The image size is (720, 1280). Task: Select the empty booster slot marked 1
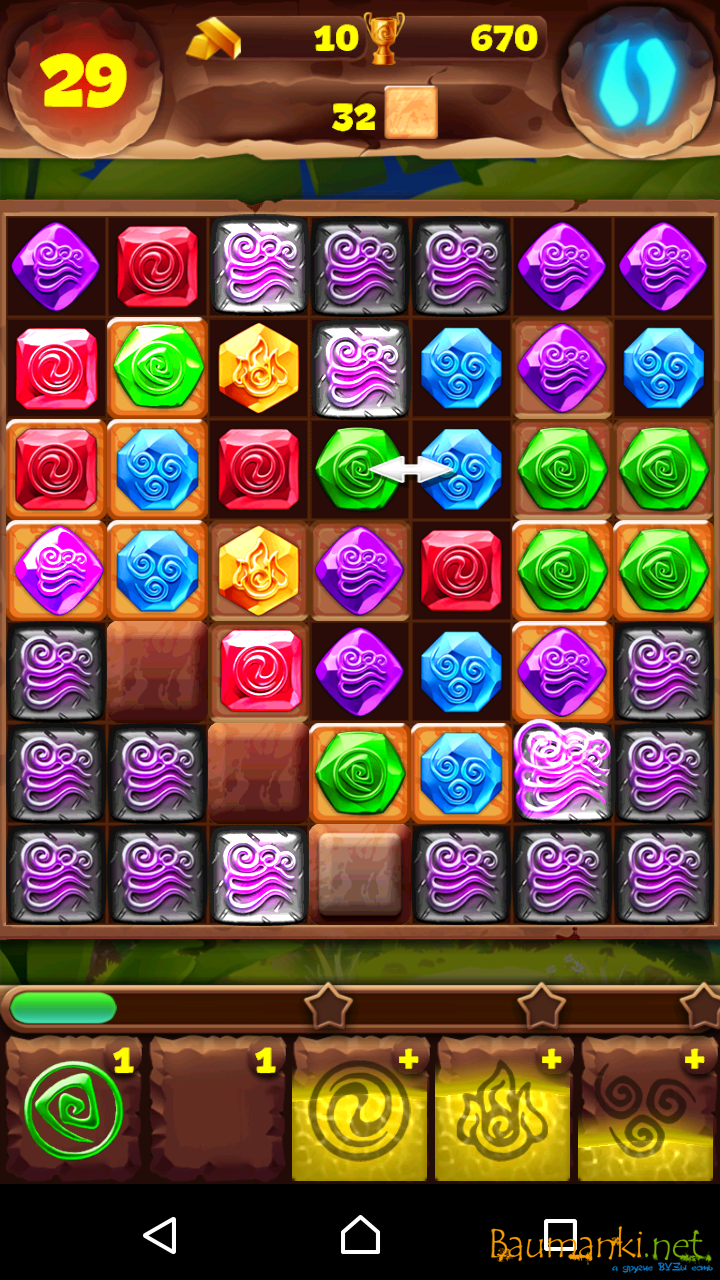217,1110
